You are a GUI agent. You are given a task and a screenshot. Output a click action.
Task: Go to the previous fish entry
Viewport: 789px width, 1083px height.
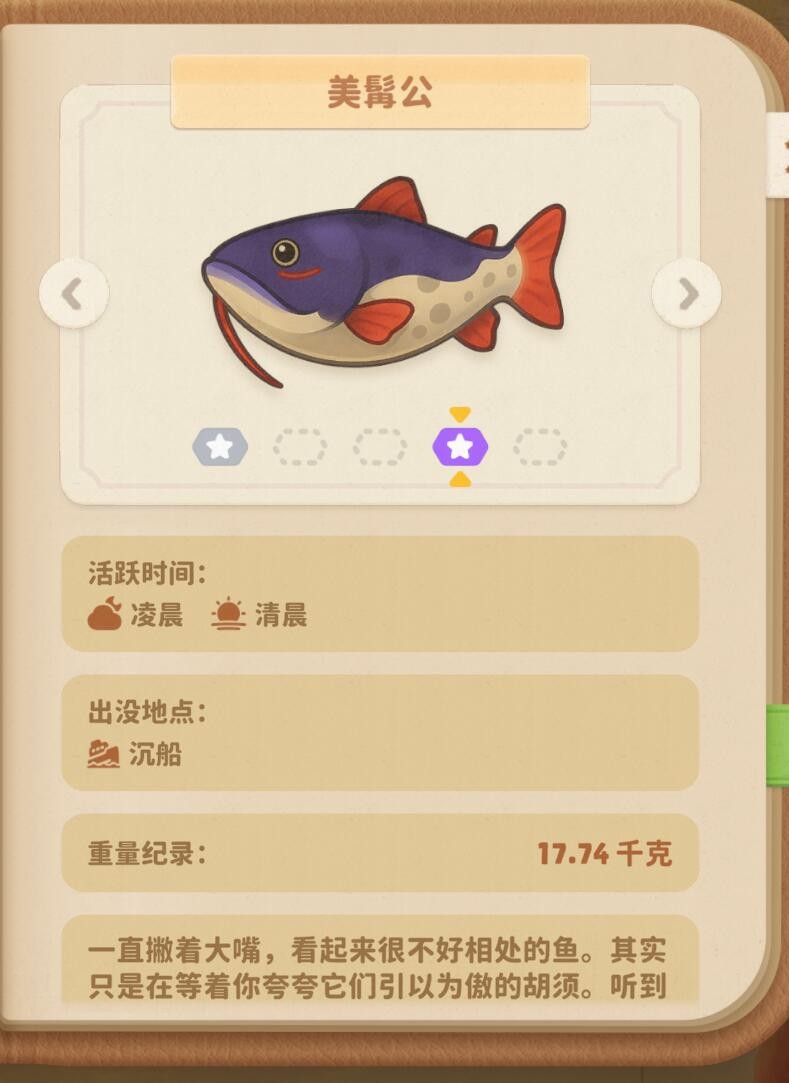point(73,294)
